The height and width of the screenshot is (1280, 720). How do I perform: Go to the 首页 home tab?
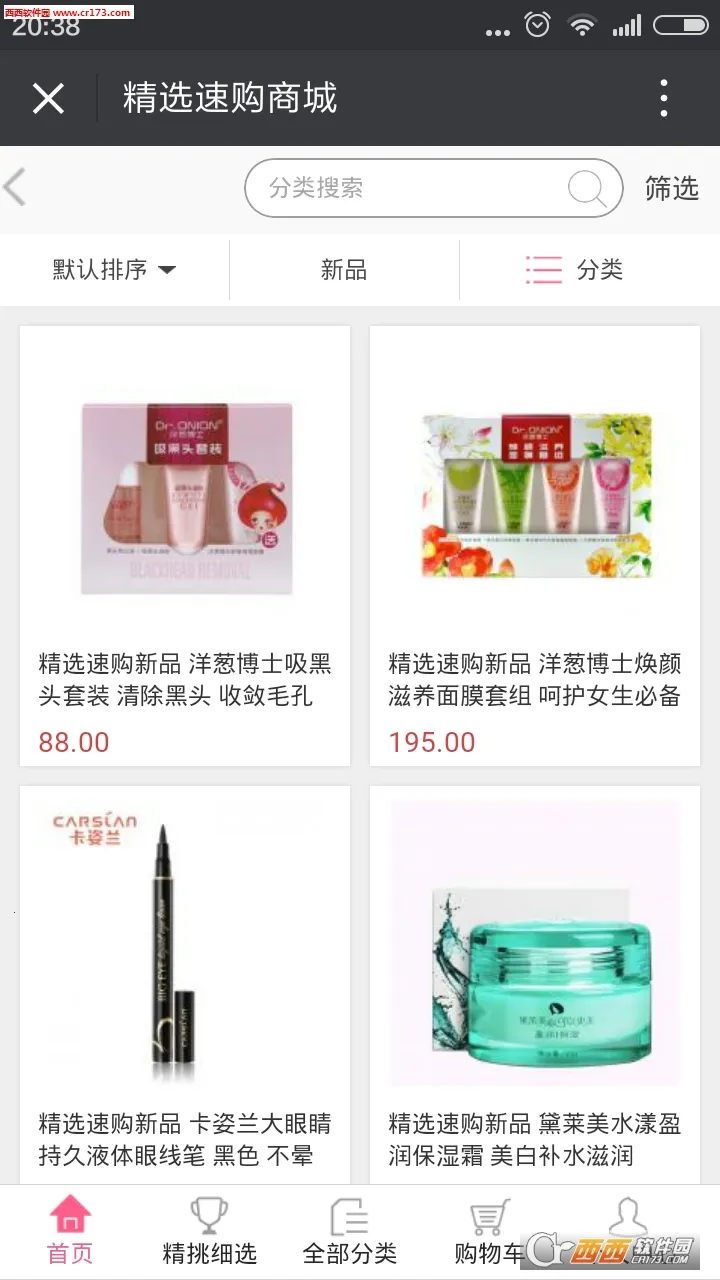point(70,1232)
